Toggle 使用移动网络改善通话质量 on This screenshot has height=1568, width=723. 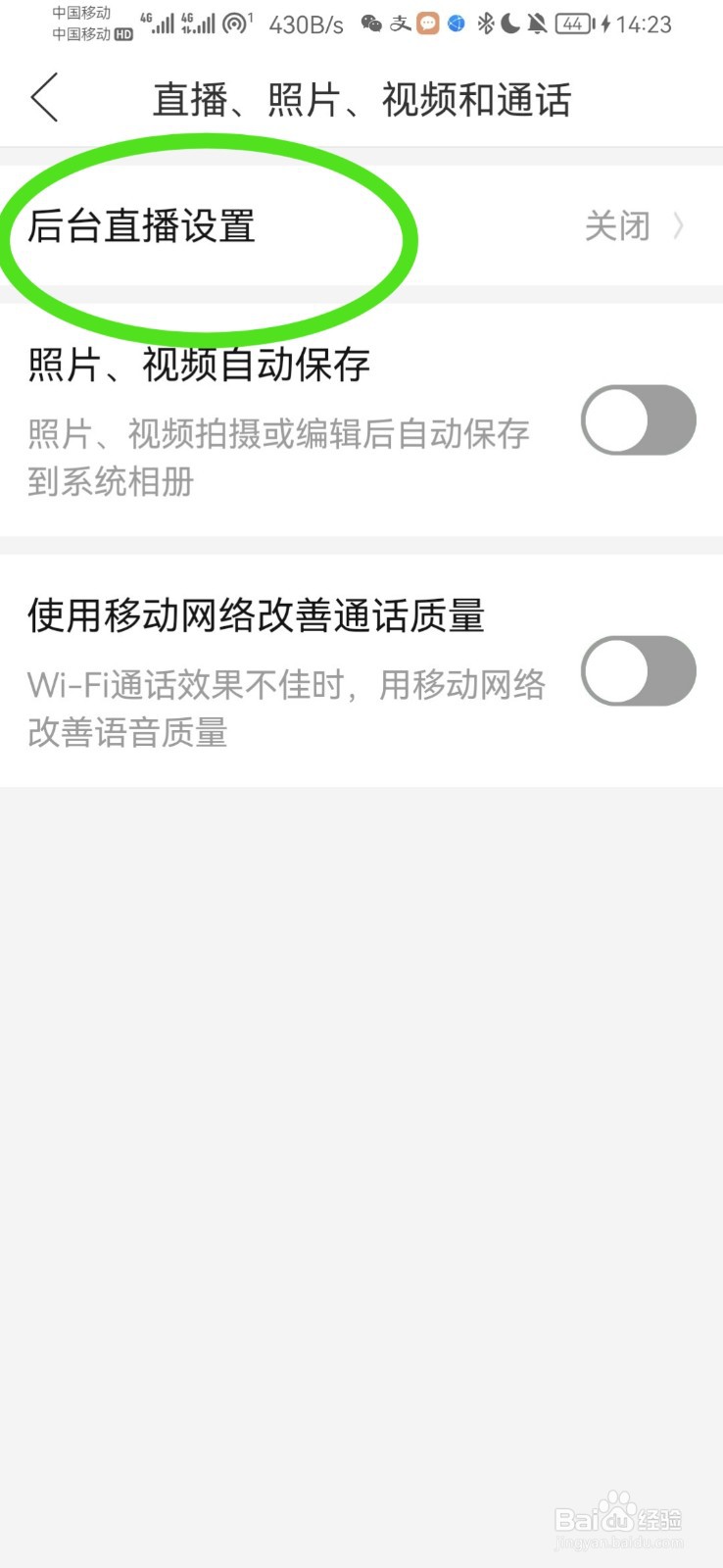click(x=639, y=671)
